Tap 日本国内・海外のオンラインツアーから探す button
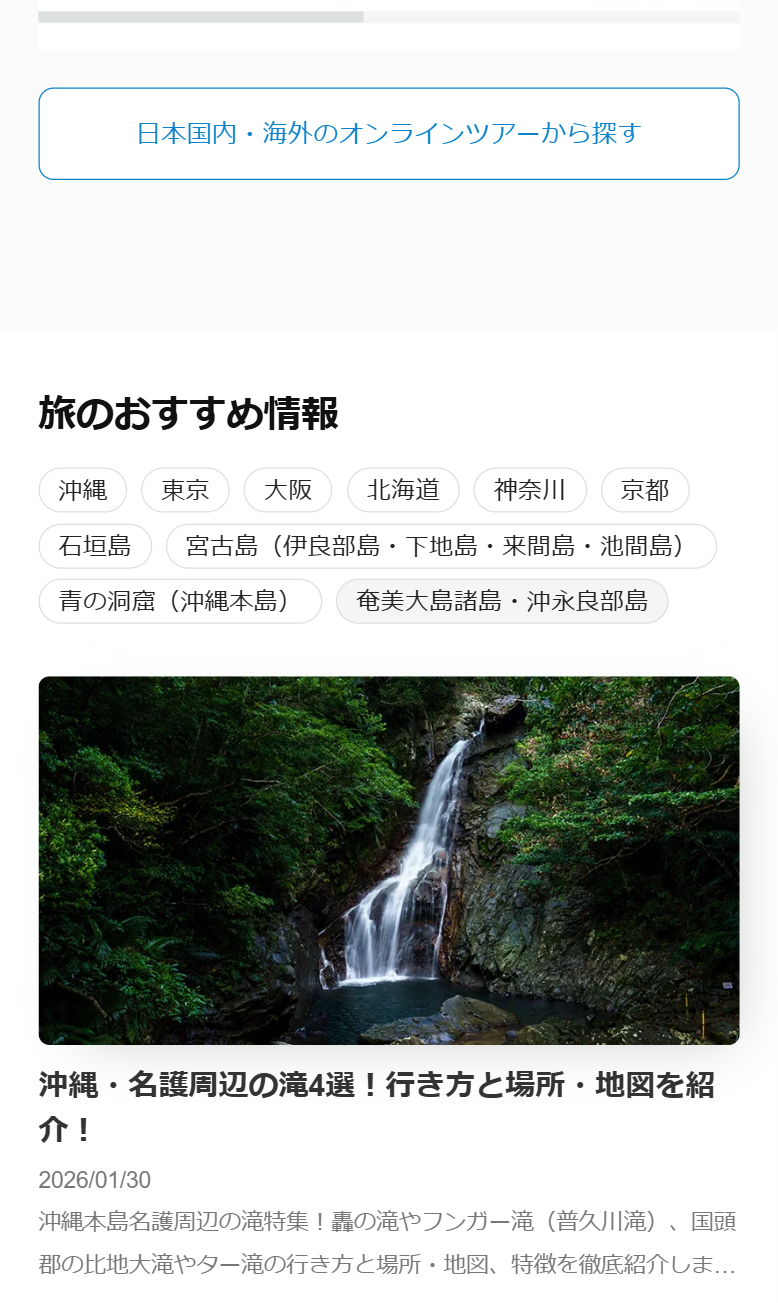778x1303 pixels. (388, 134)
